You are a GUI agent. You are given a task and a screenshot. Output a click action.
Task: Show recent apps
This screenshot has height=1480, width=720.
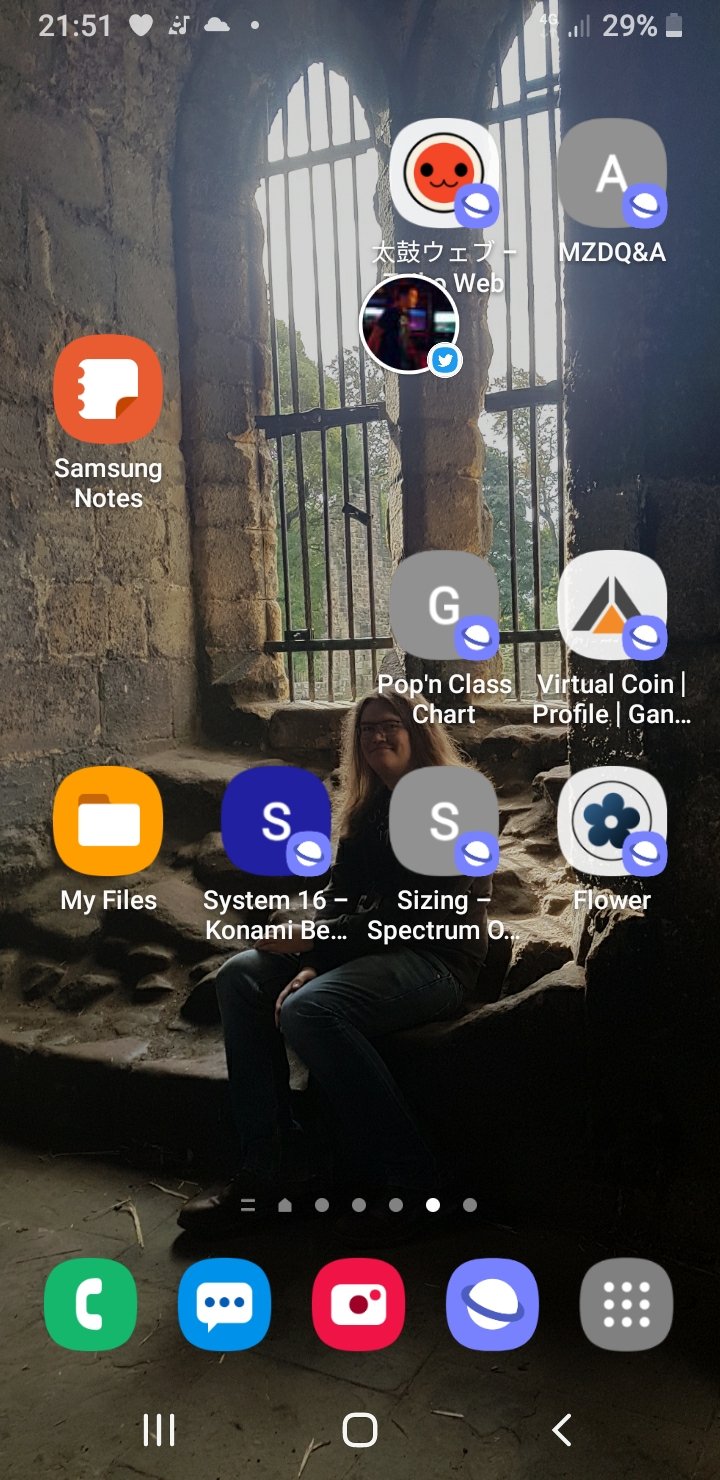[x=159, y=1430]
